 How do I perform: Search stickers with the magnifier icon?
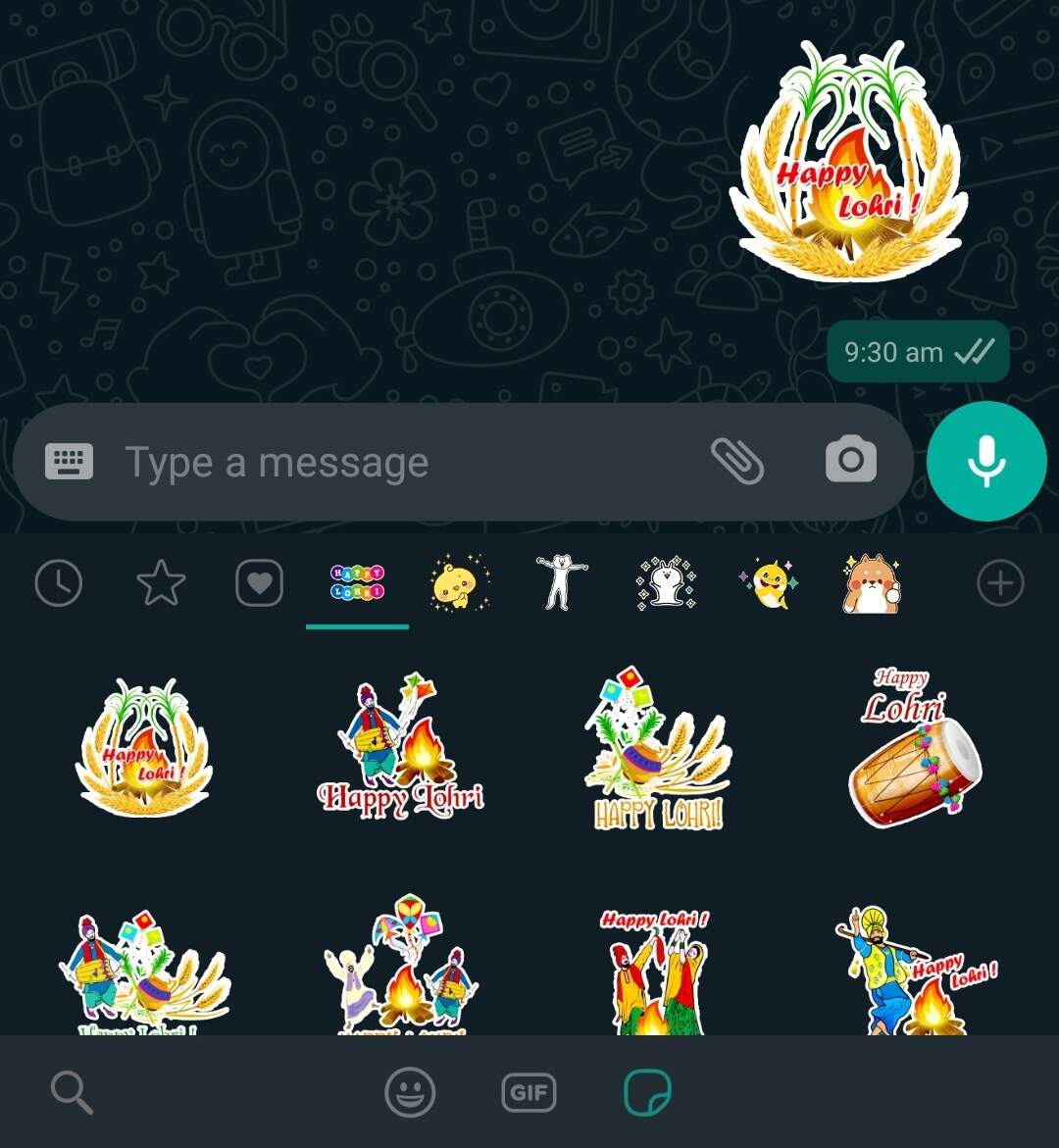(72, 1092)
